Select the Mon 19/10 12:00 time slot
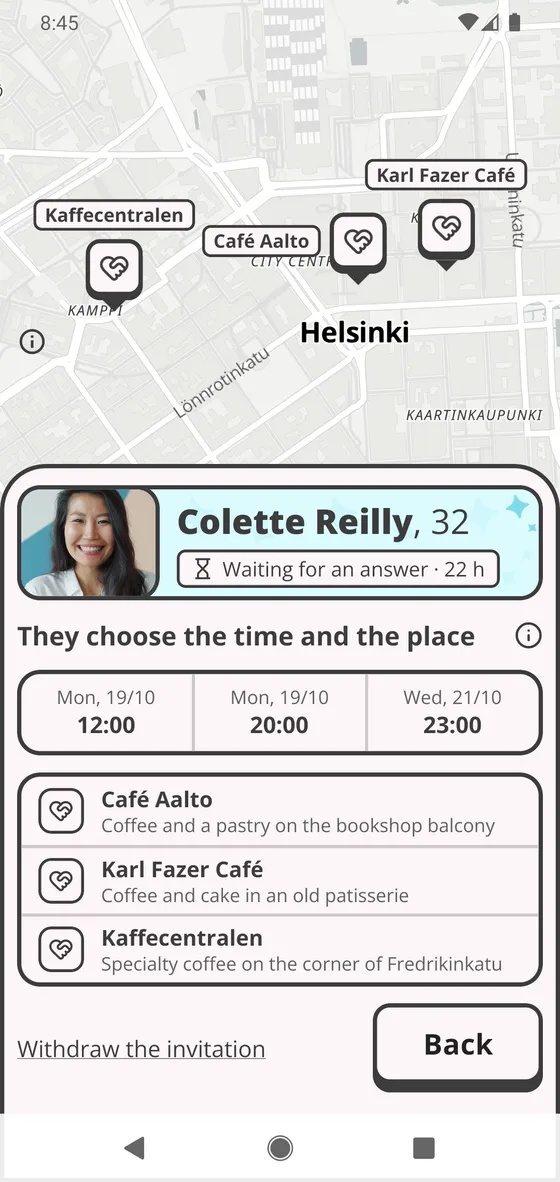 [106, 712]
